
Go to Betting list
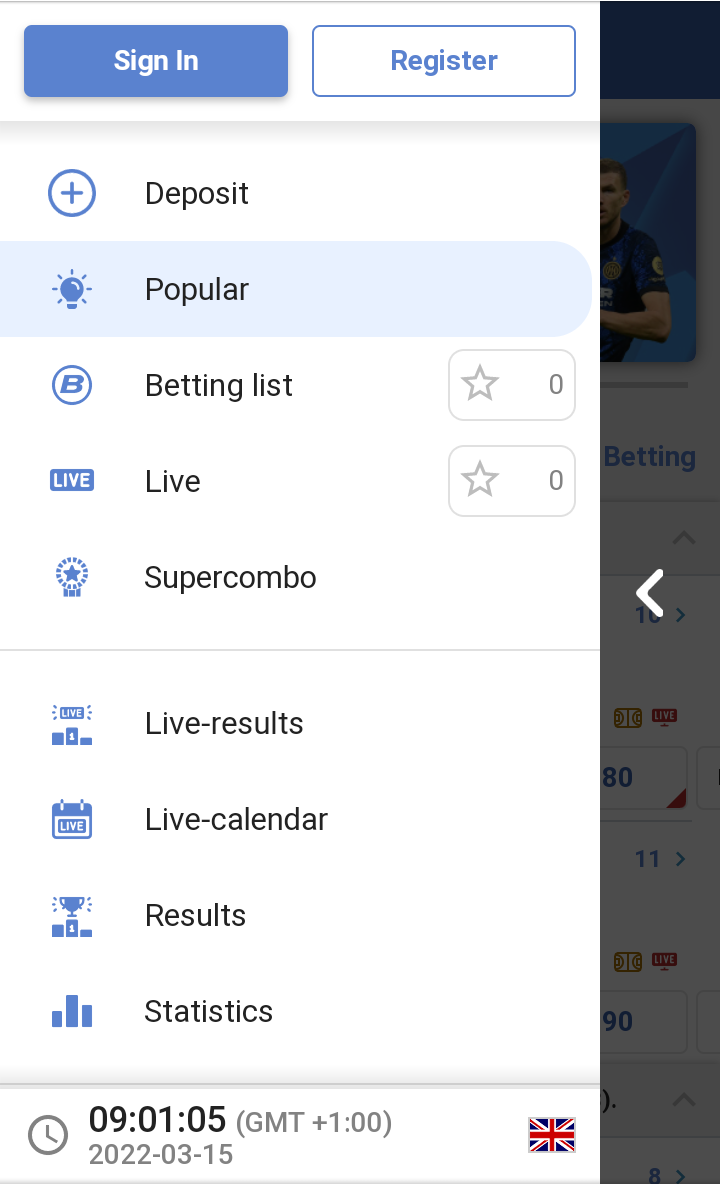(218, 385)
